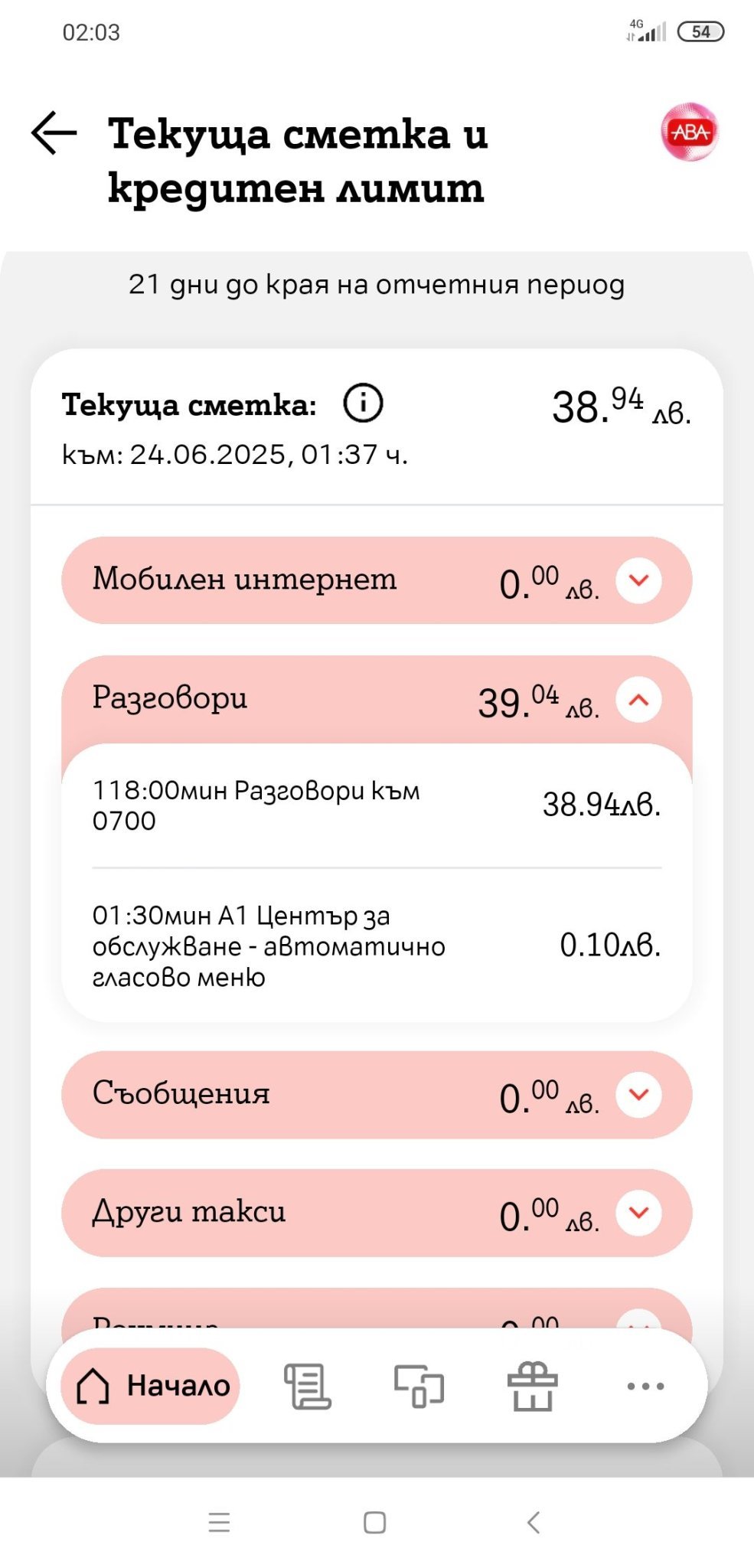
Task: Go back using the top arrow
Action: pos(54,133)
